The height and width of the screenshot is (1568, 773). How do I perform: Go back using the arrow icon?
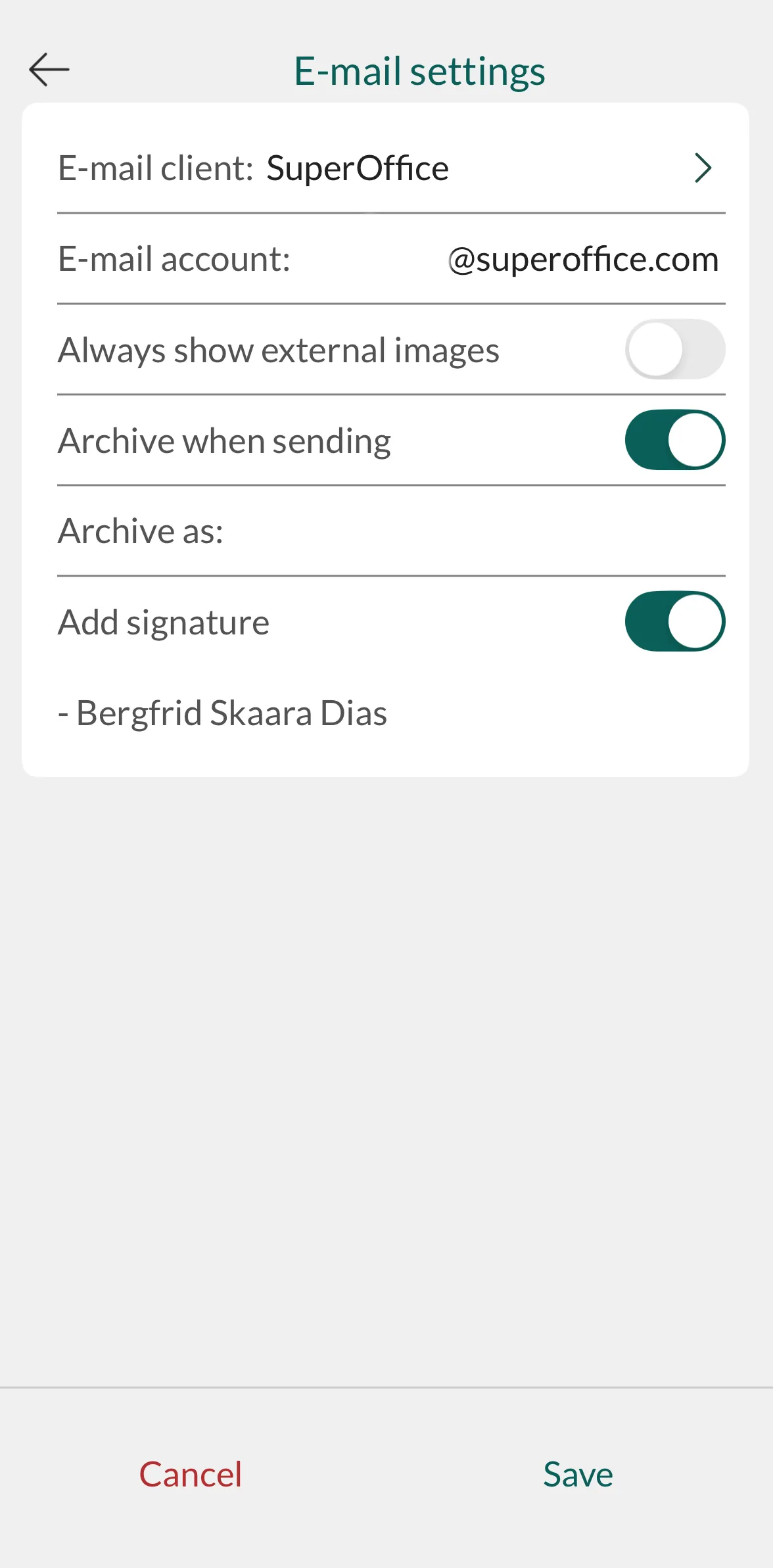49,70
